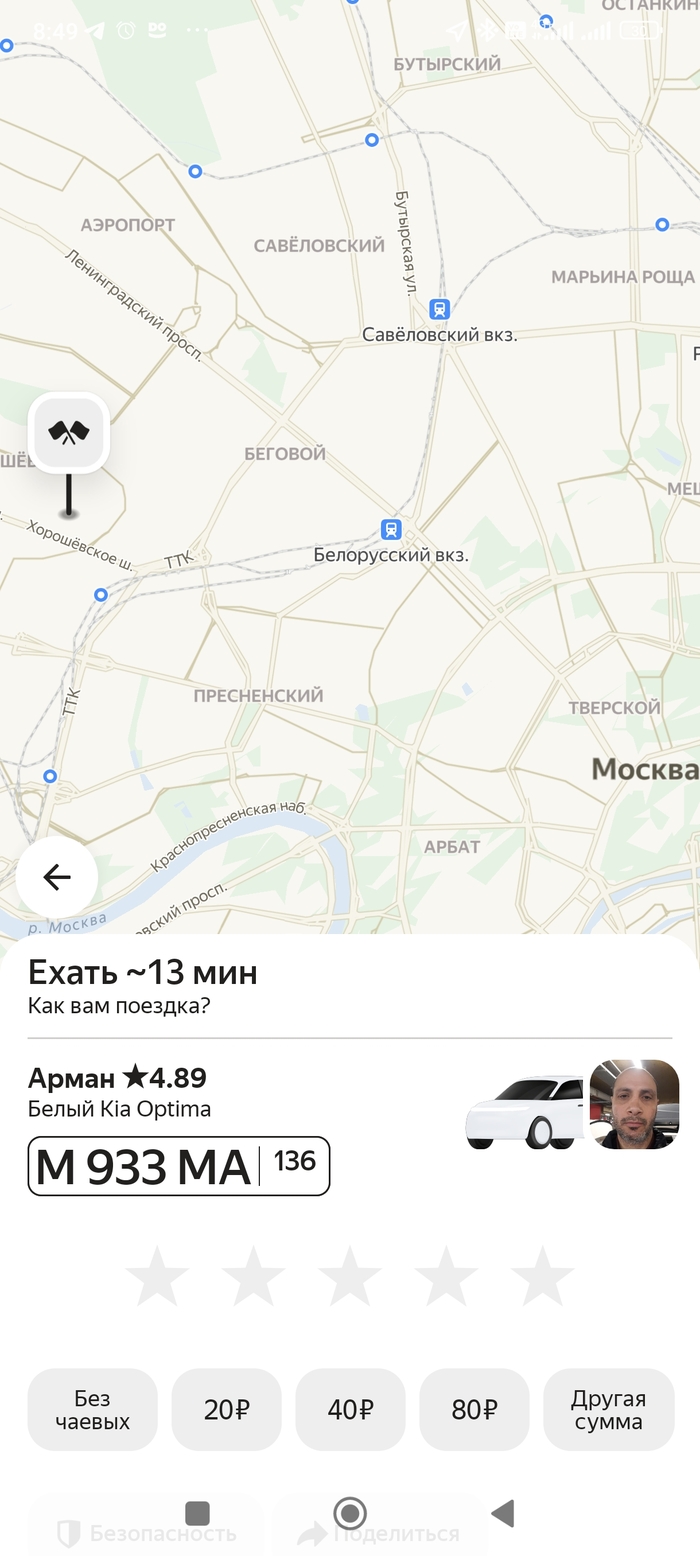Go to home via system navigation circle

click(x=350, y=1513)
